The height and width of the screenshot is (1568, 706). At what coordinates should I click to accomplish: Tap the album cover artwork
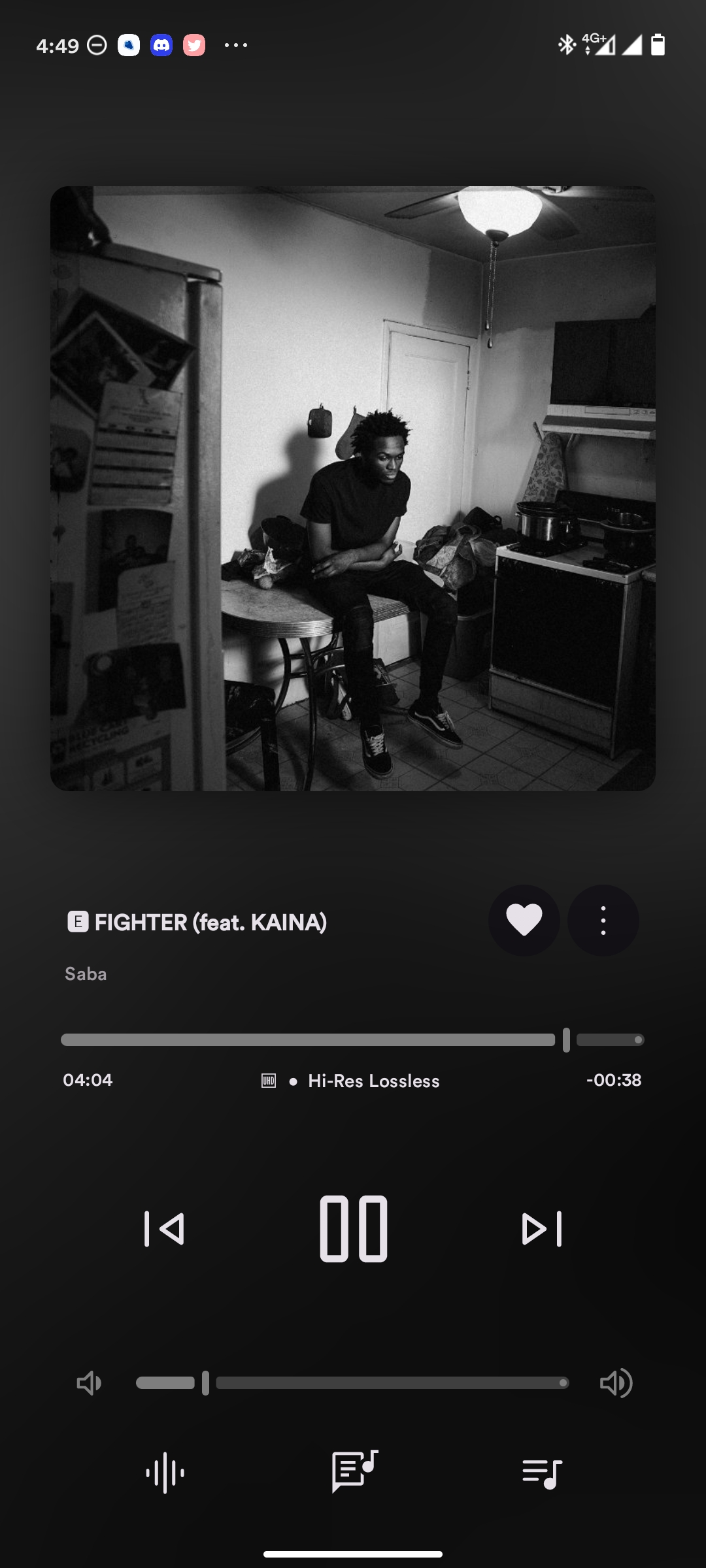click(x=353, y=489)
